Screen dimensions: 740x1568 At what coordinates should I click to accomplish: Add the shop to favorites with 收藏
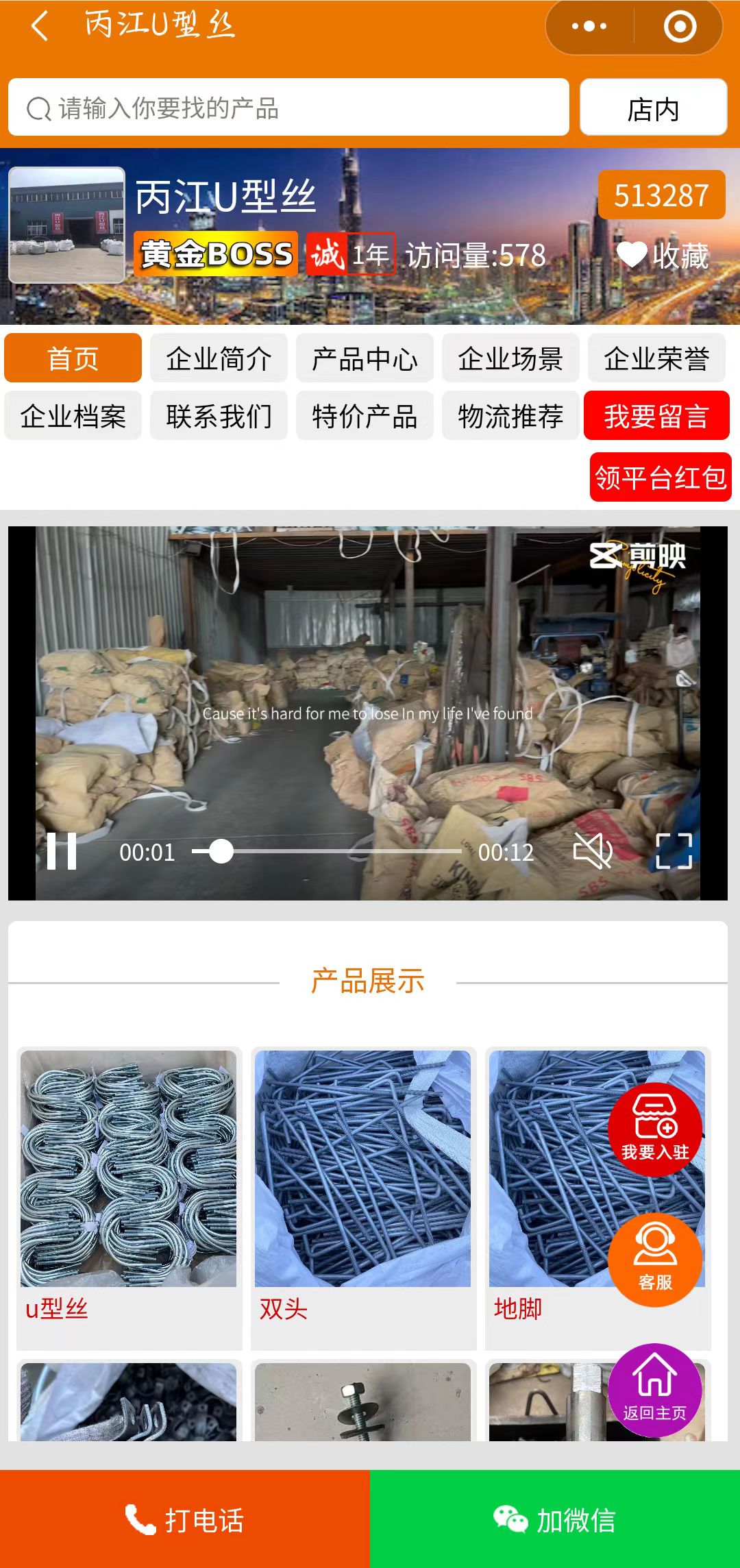(663, 256)
